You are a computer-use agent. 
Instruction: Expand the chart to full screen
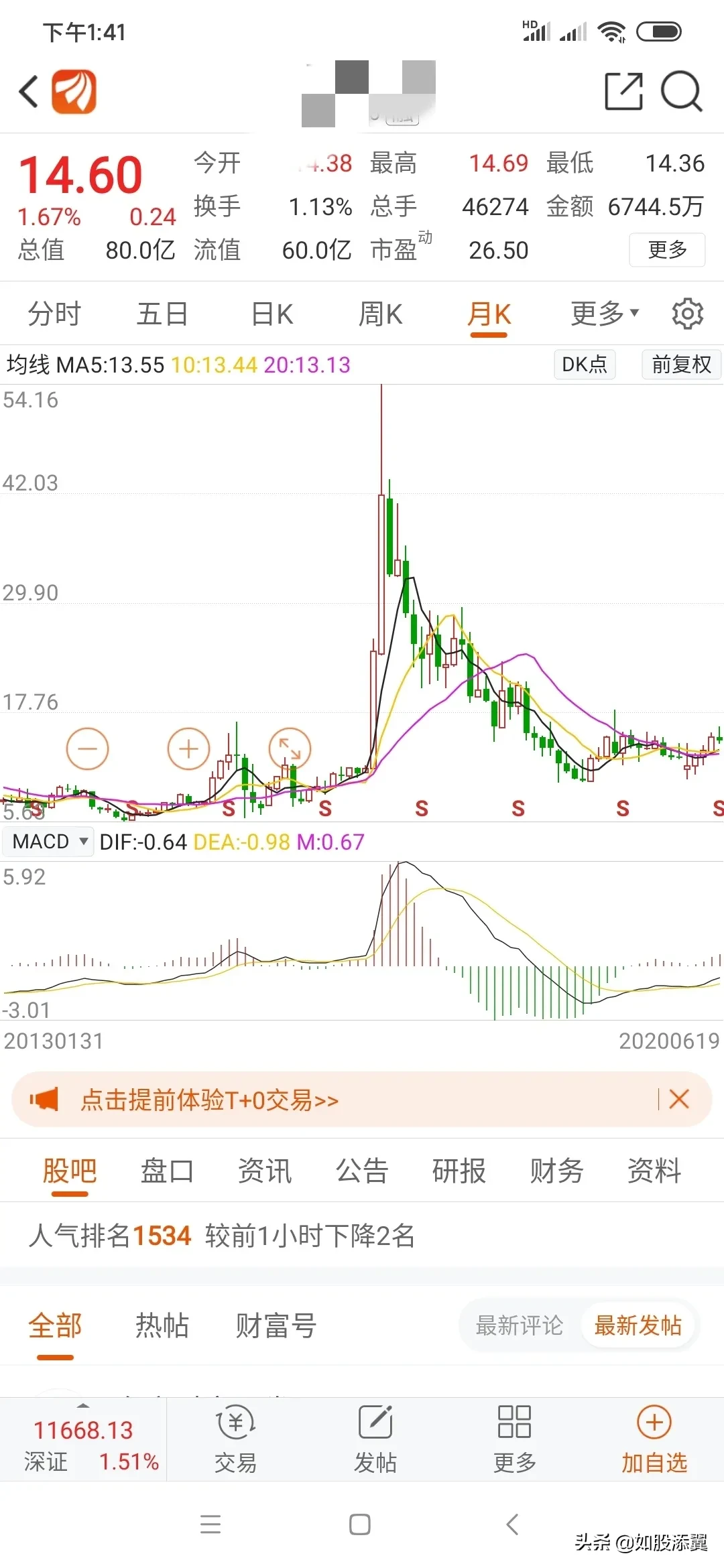(290, 748)
